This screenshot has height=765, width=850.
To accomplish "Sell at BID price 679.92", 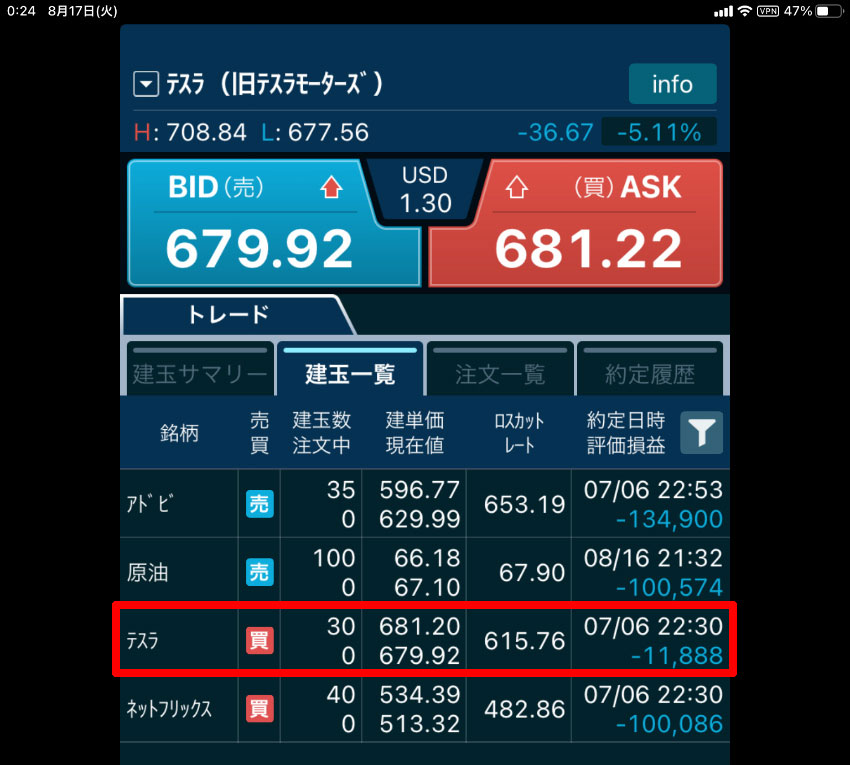I will coord(259,224).
